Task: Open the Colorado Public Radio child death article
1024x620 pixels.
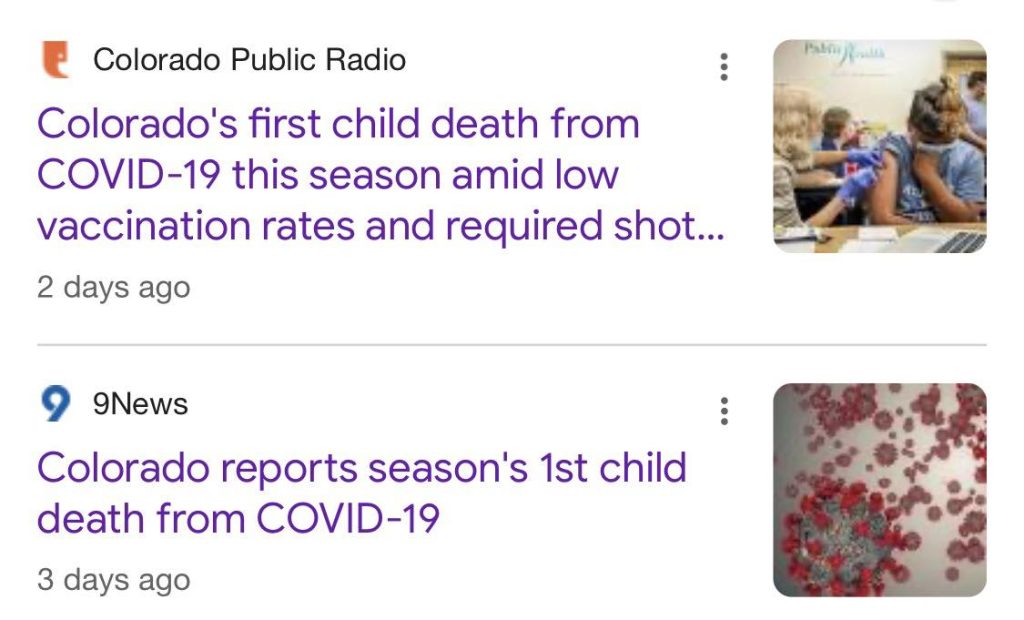Action: point(380,176)
